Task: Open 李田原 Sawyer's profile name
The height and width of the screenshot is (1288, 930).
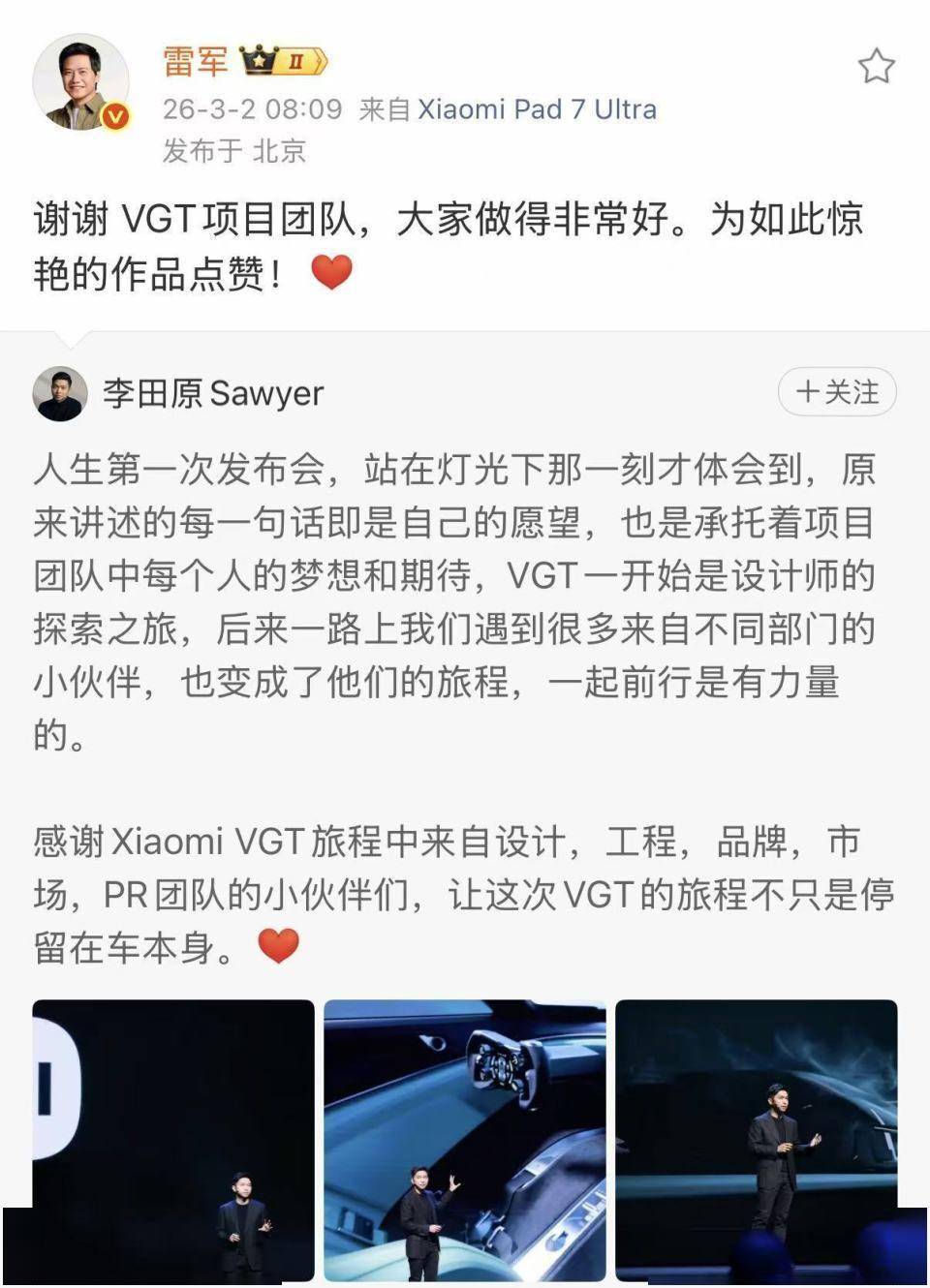Action: [x=213, y=394]
